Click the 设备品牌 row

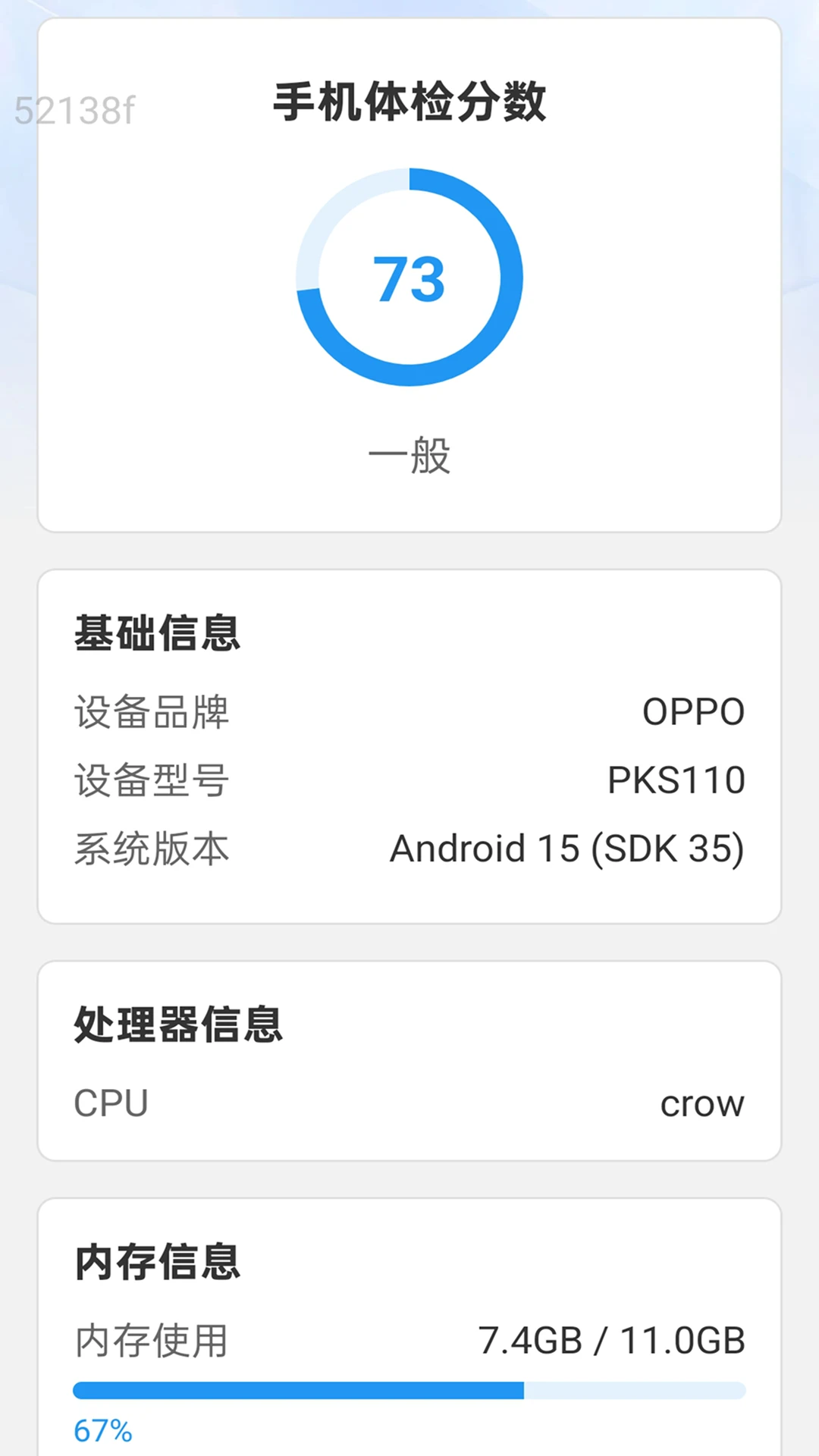(x=409, y=711)
